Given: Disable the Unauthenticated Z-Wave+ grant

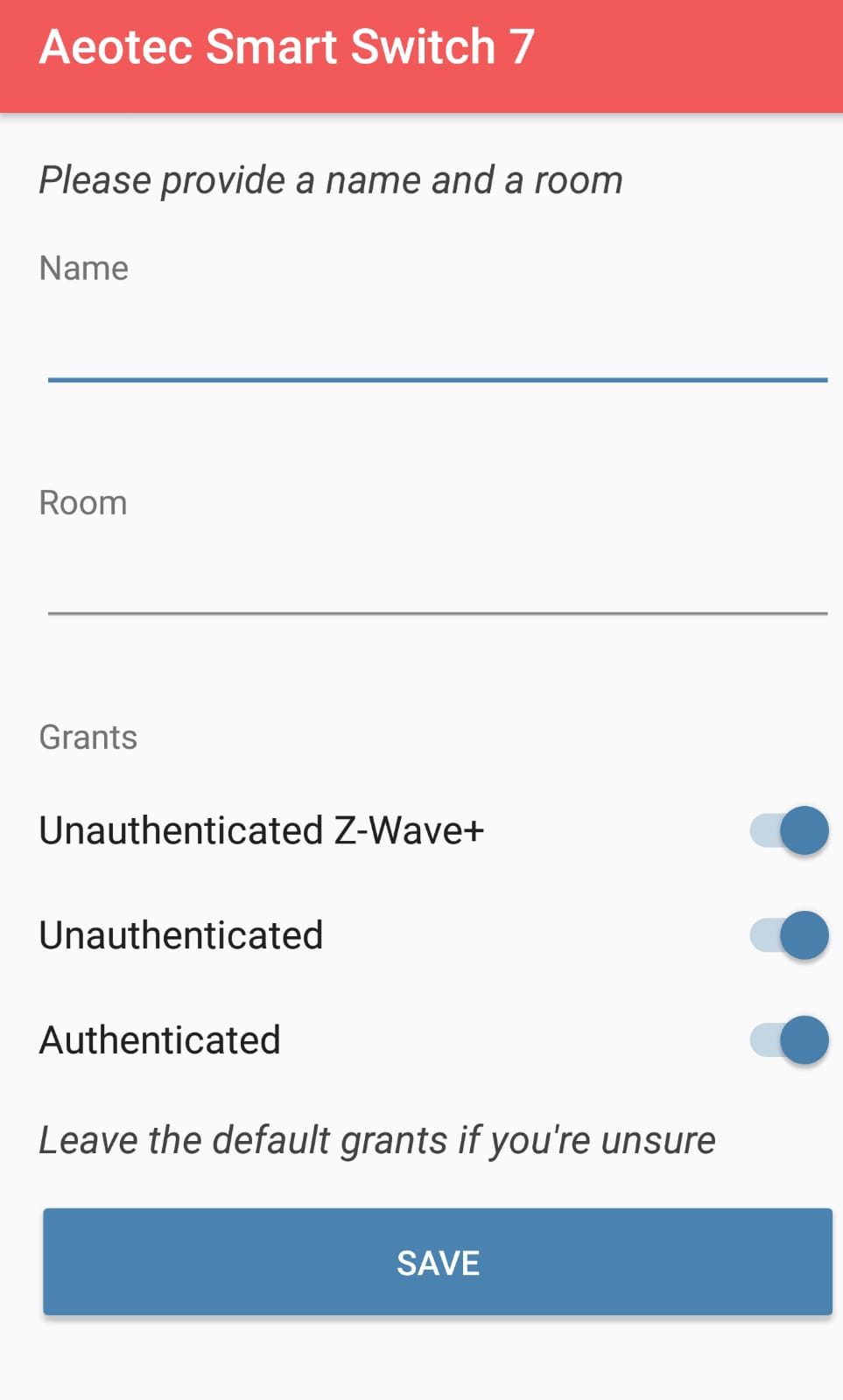Looking at the screenshot, I should tap(789, 830).
